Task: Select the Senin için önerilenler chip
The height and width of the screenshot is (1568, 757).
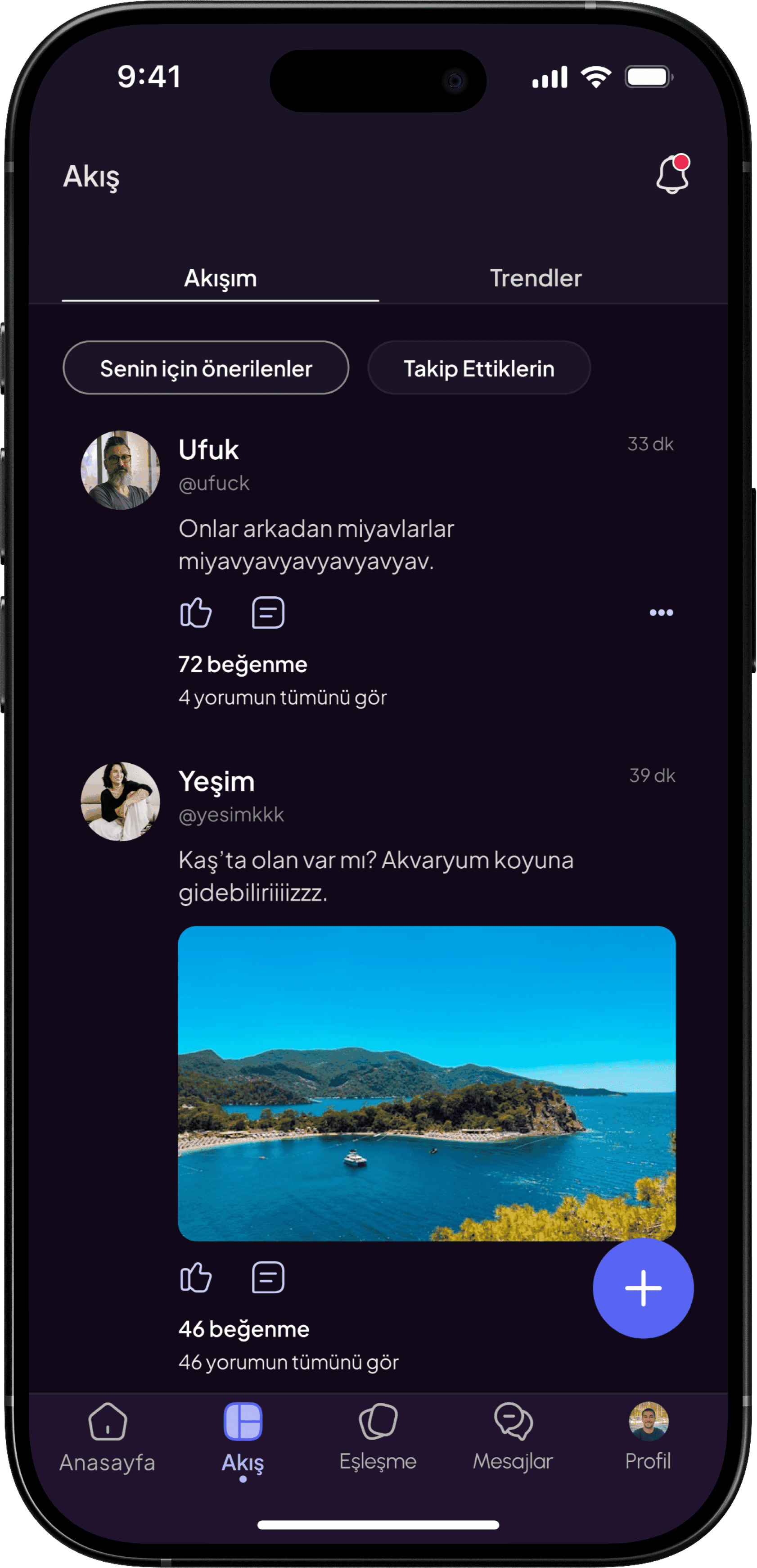Action: coord(206,367)
